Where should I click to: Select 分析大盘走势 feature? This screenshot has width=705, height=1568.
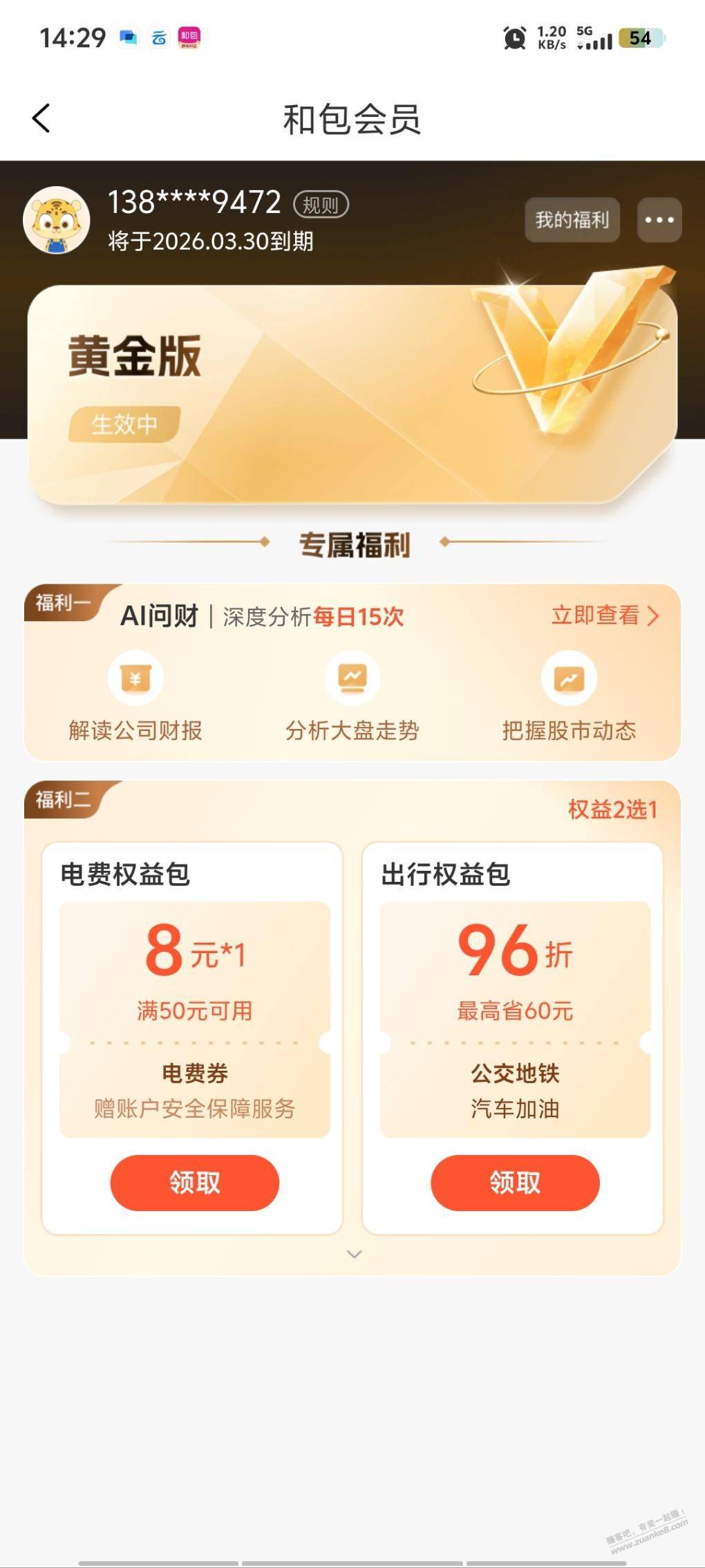352,696
